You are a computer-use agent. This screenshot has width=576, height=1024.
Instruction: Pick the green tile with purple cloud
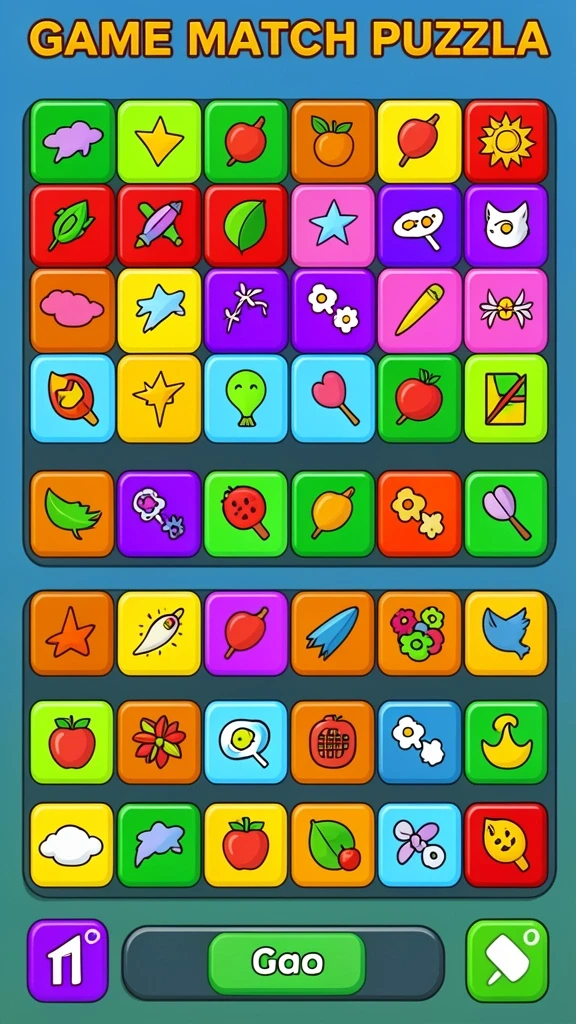(72, 141)
